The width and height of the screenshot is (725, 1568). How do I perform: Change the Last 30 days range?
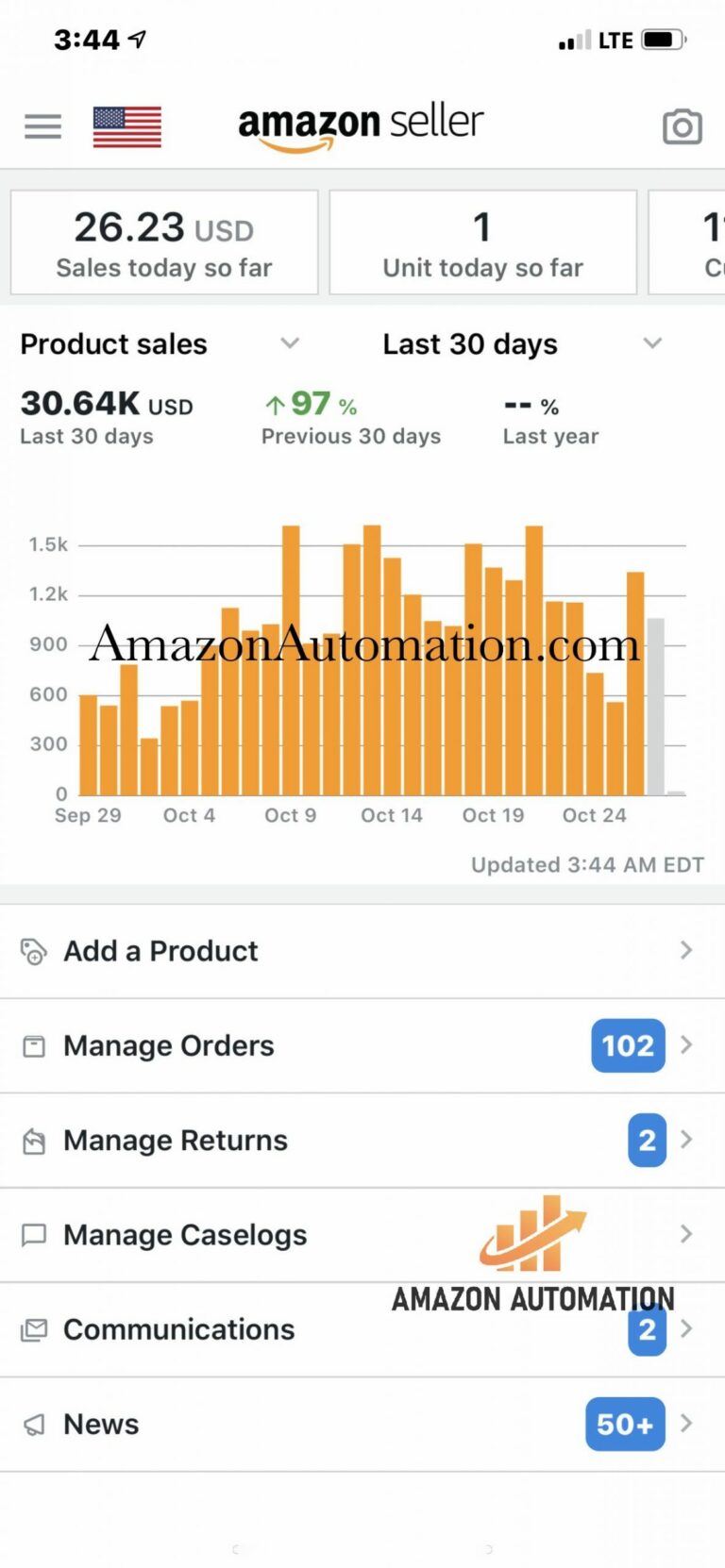521,344
